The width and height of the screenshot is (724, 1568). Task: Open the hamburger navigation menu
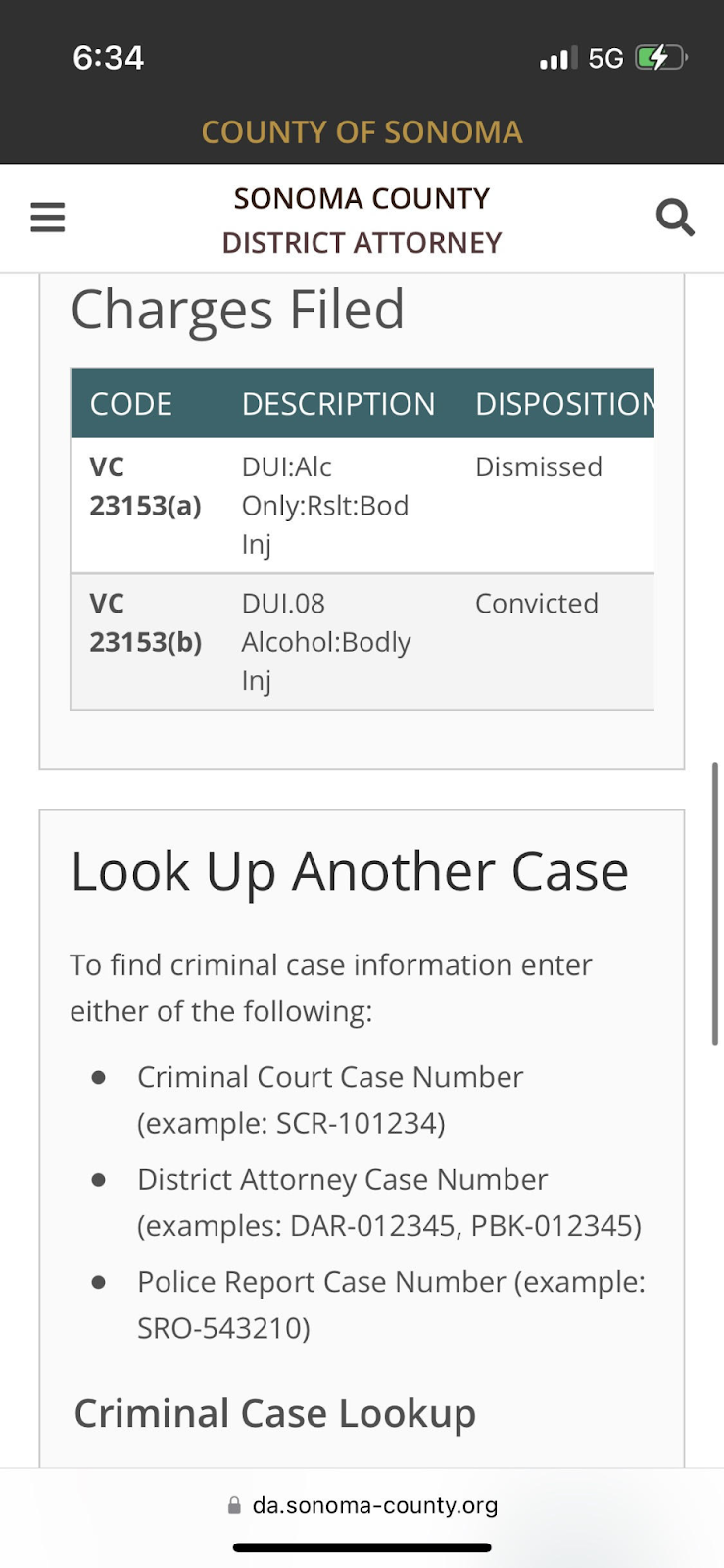pyautogui.click(x=47, y=218)
